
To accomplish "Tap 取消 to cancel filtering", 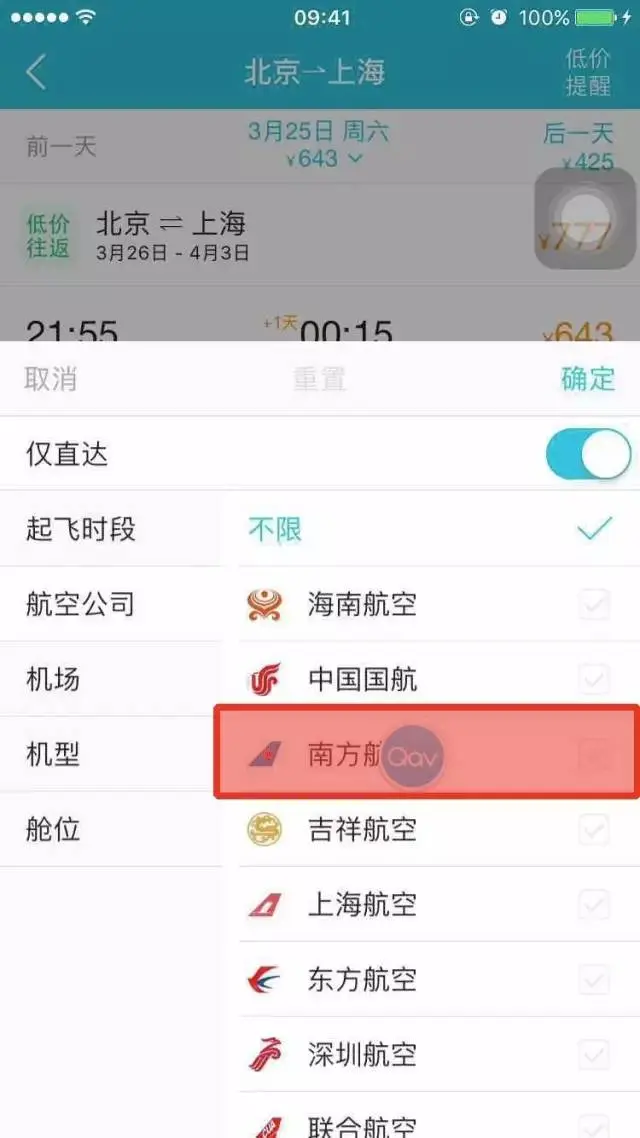I will point(51,379).
